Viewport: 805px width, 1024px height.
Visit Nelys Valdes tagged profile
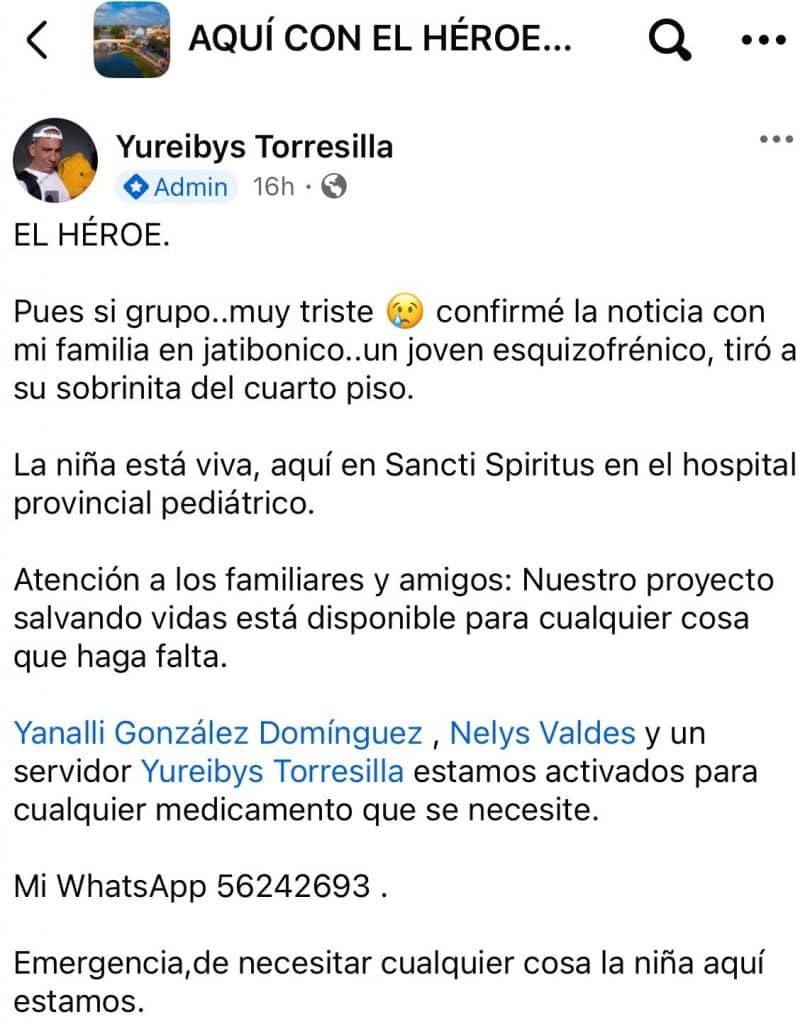tap(542, 733)
